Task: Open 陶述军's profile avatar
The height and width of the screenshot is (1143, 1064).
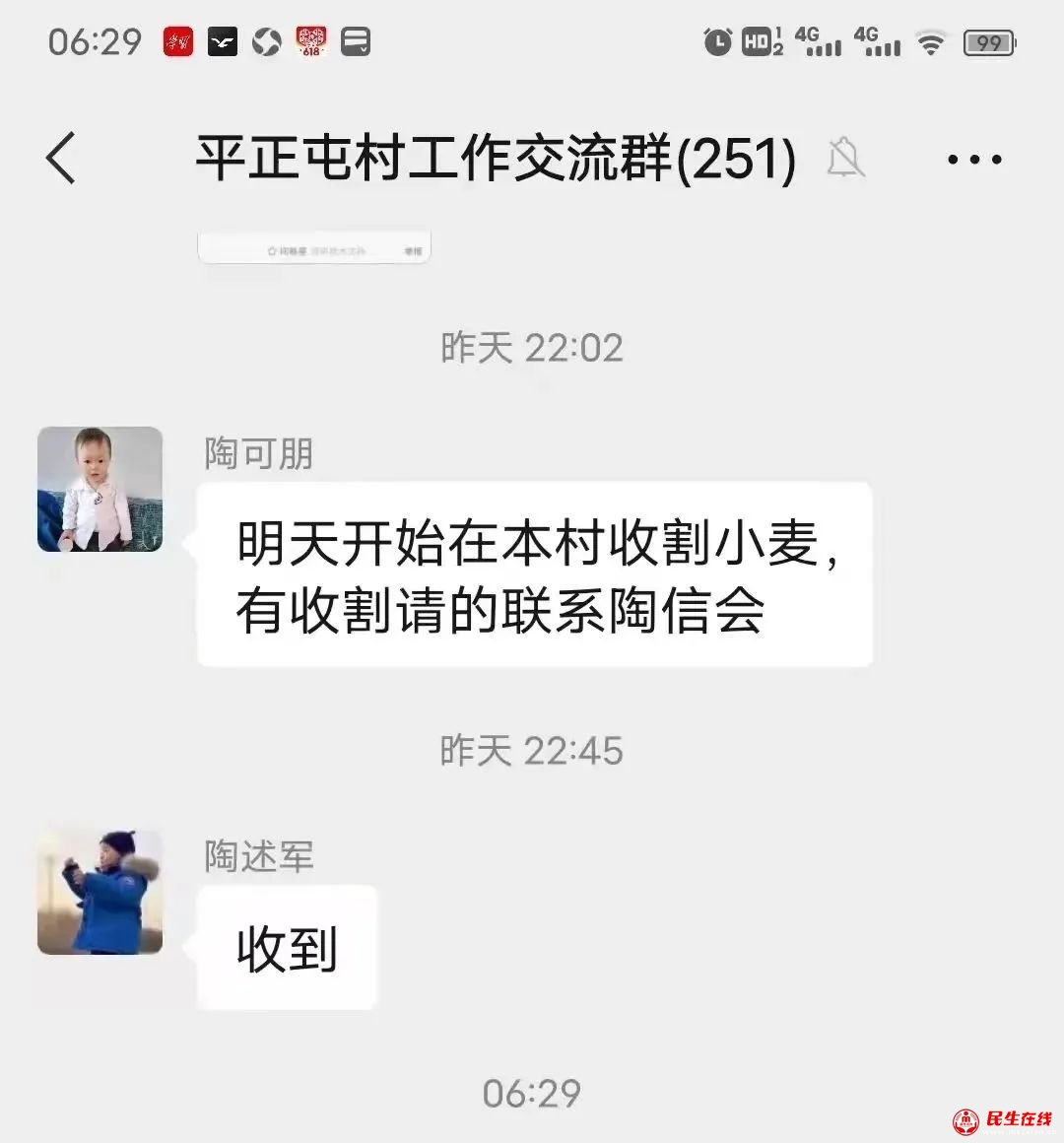Action: click(x=100, y=892)
